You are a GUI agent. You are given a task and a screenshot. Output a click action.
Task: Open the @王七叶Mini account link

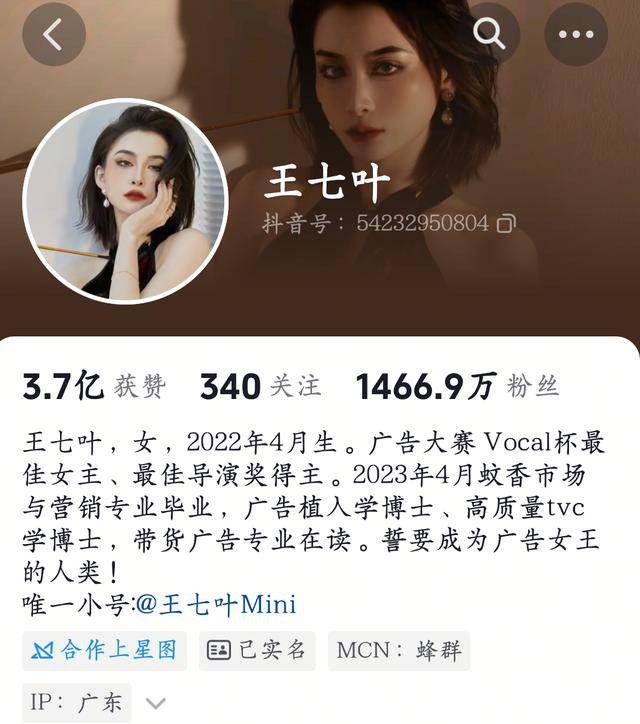(215, 605)
